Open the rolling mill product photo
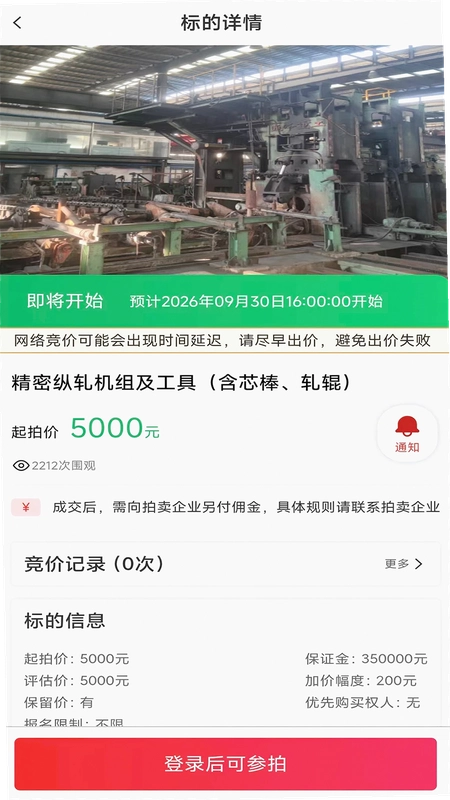 tap(224, 160)
